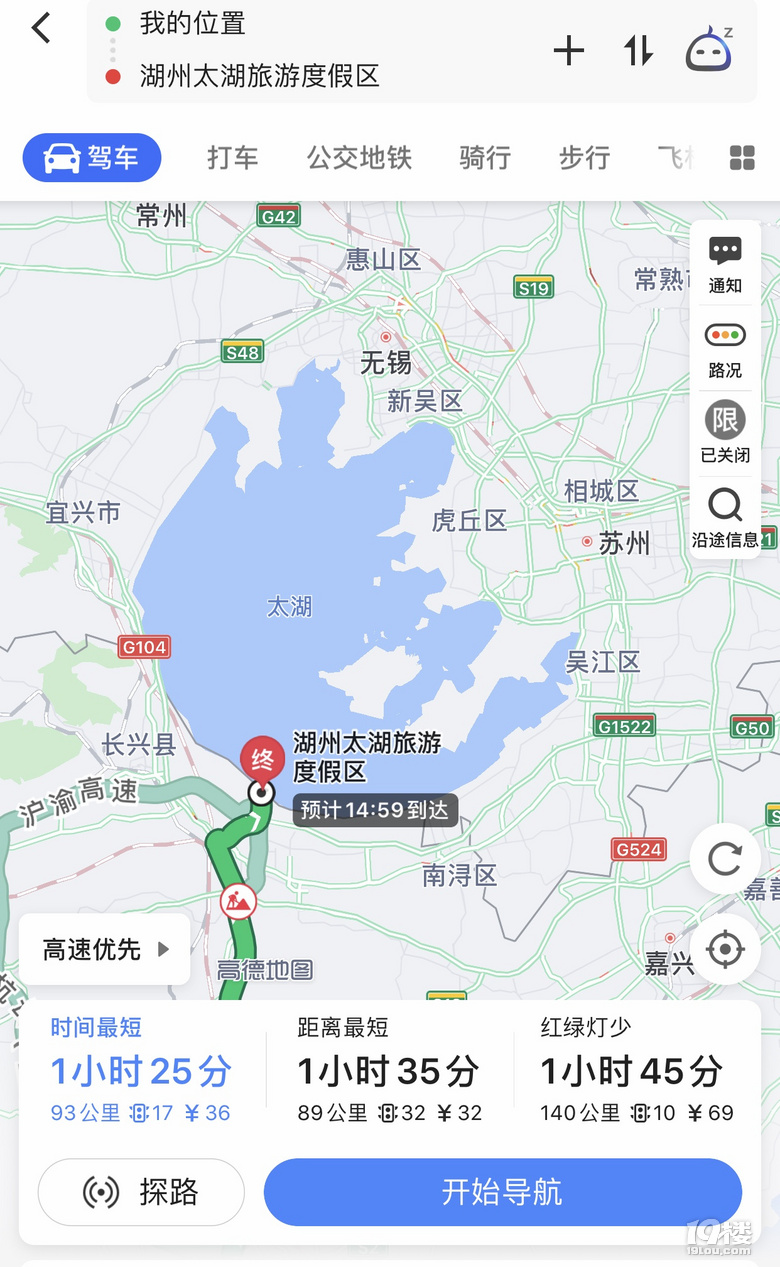Edit the 我的位置 starting point
Image resolution: width=780 pixels, height=1267 pixels.
(193, 24)
